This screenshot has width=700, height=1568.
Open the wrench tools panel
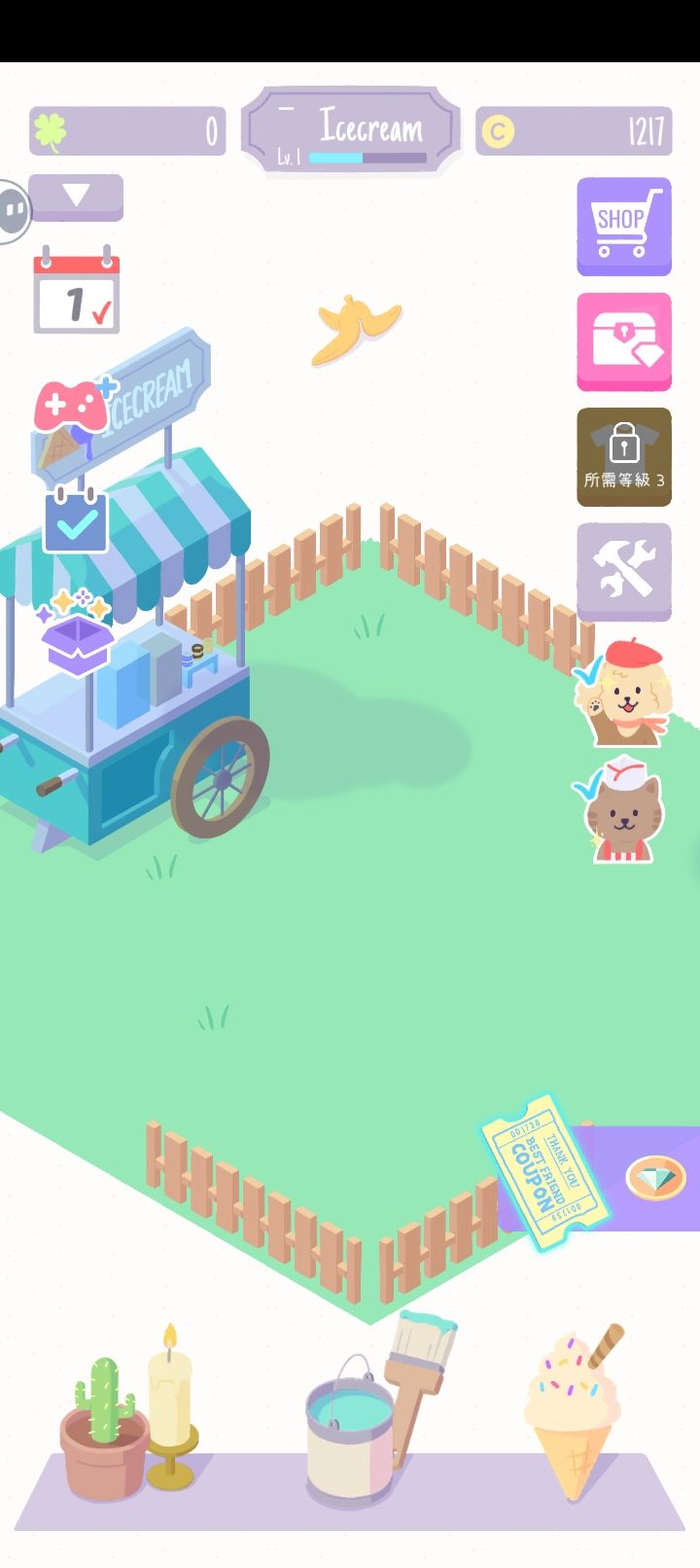[623, 571]
